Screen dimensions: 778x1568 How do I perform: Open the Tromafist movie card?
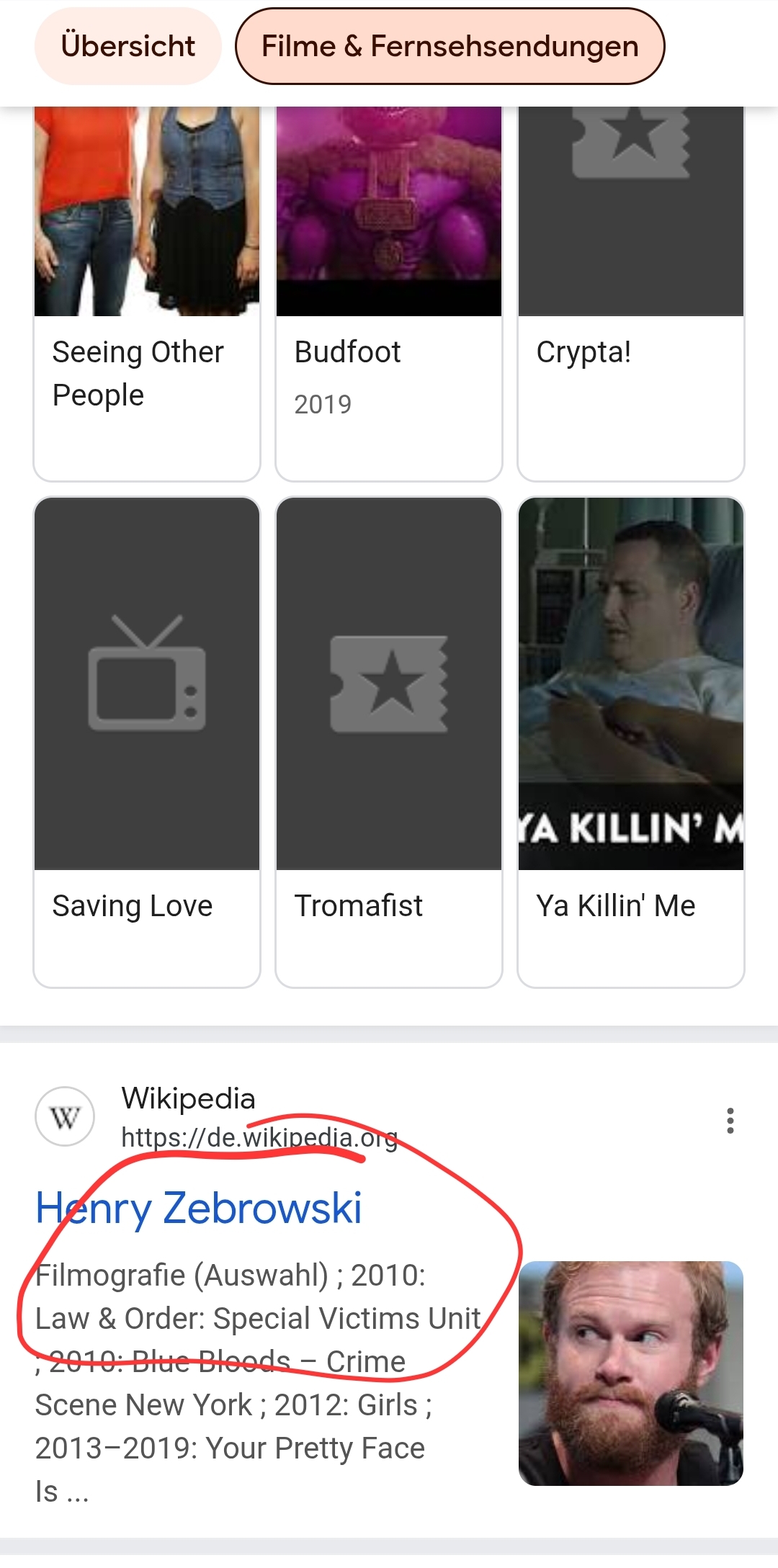pos(389,742)
